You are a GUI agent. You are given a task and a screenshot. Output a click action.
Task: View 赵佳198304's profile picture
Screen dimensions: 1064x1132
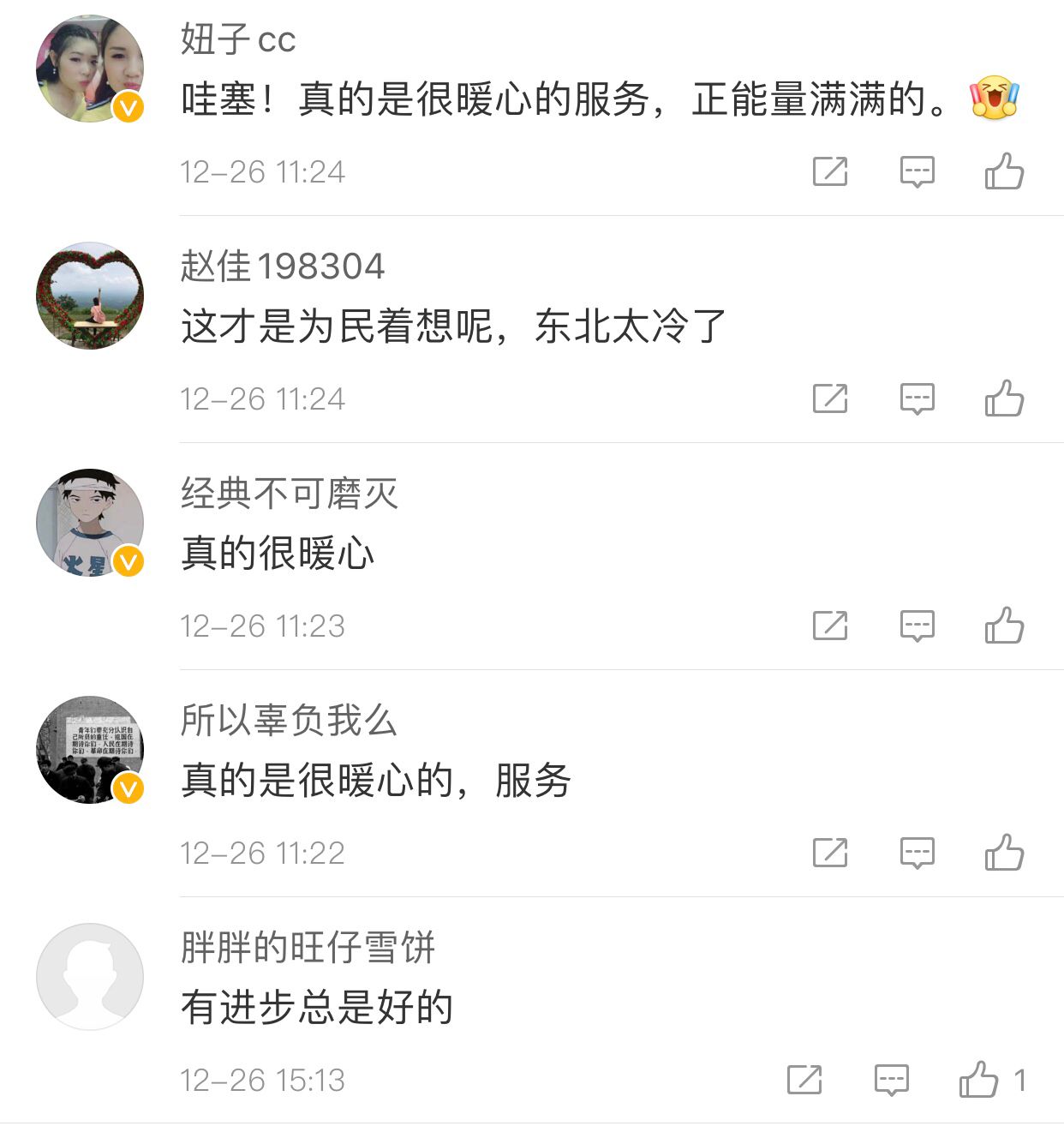click(x=90, y=296)
